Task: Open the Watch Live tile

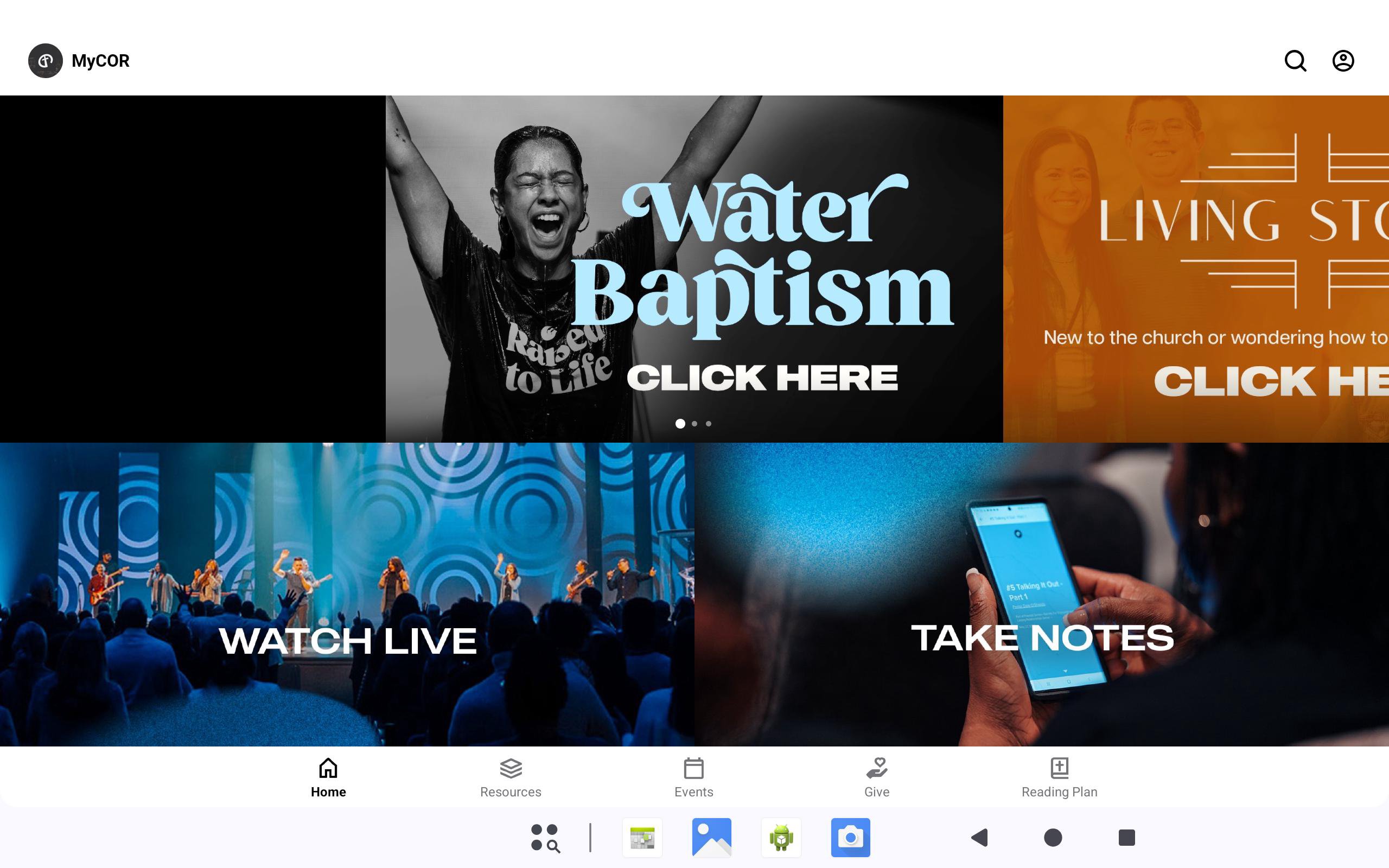Action: click(x=347, y=594)
